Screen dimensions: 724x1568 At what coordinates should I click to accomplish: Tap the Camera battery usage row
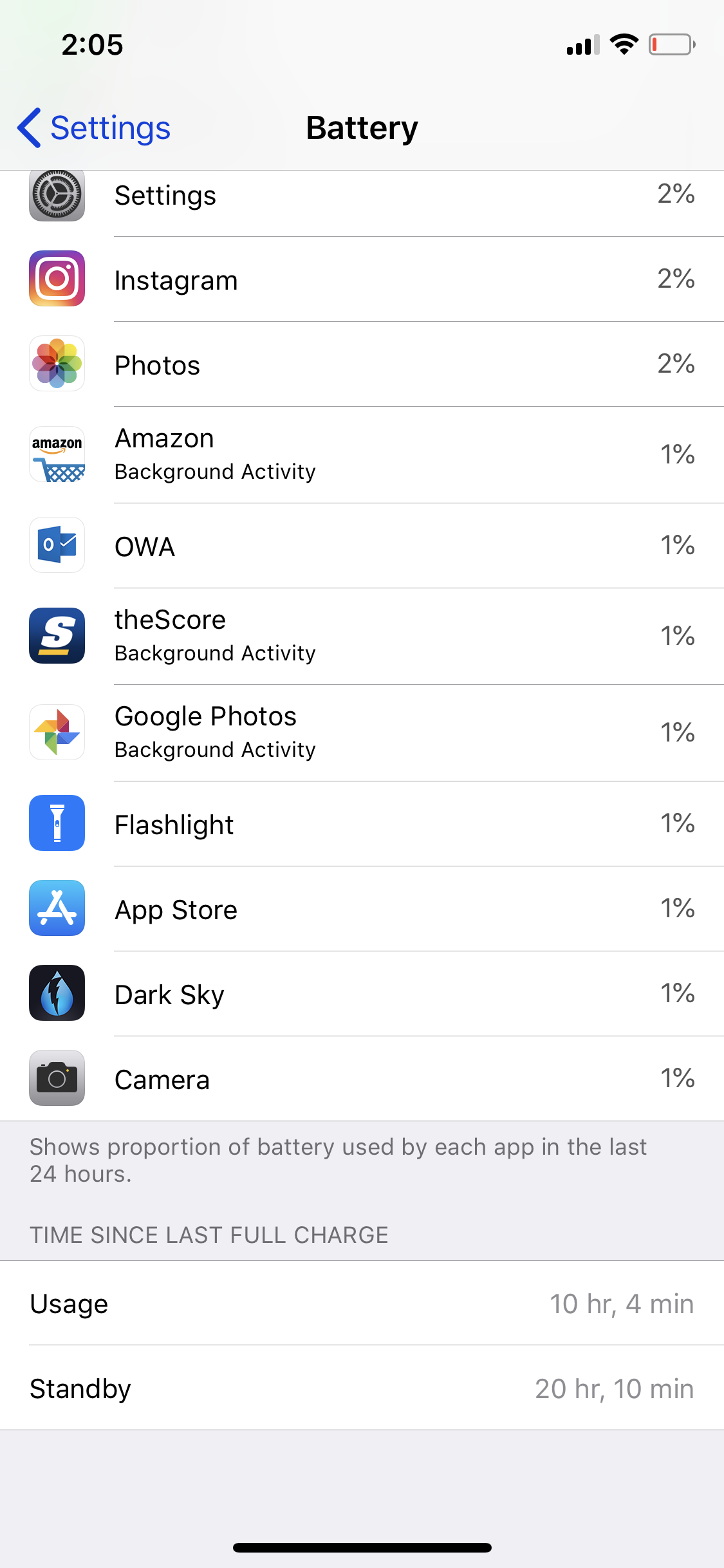point(360,1079)
